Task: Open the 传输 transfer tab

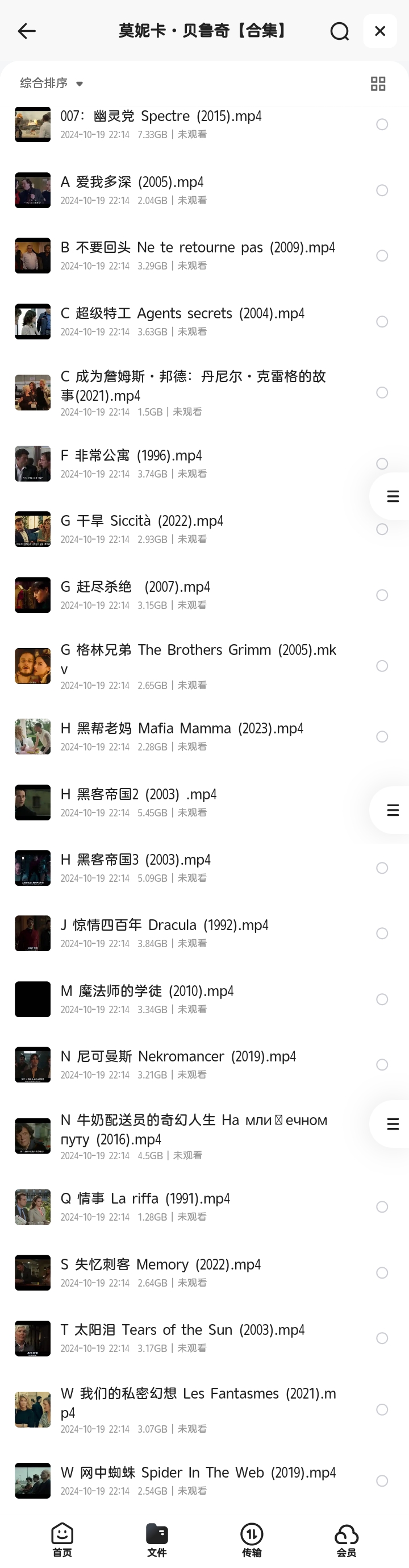Action: point(251,1540)
